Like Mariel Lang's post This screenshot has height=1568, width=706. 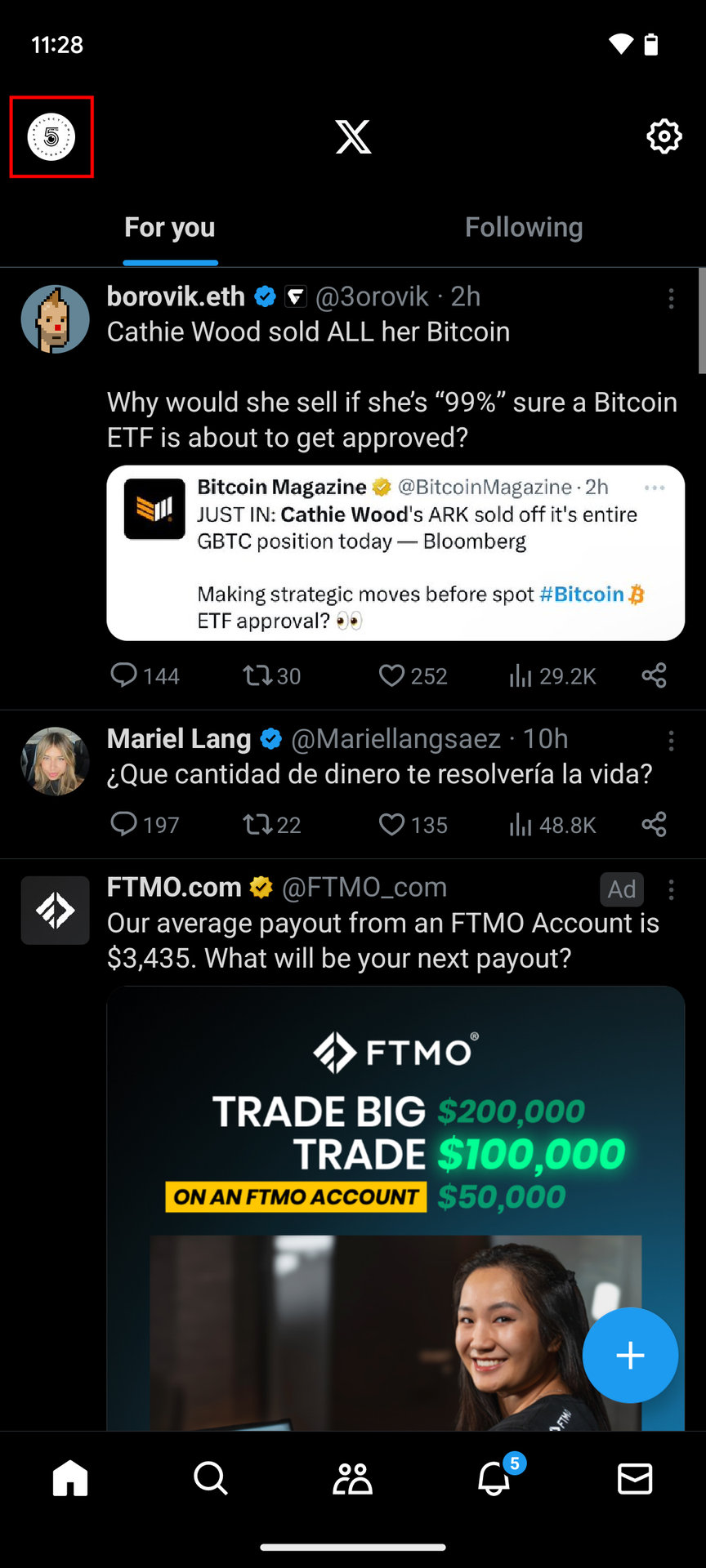pos(392,824)
